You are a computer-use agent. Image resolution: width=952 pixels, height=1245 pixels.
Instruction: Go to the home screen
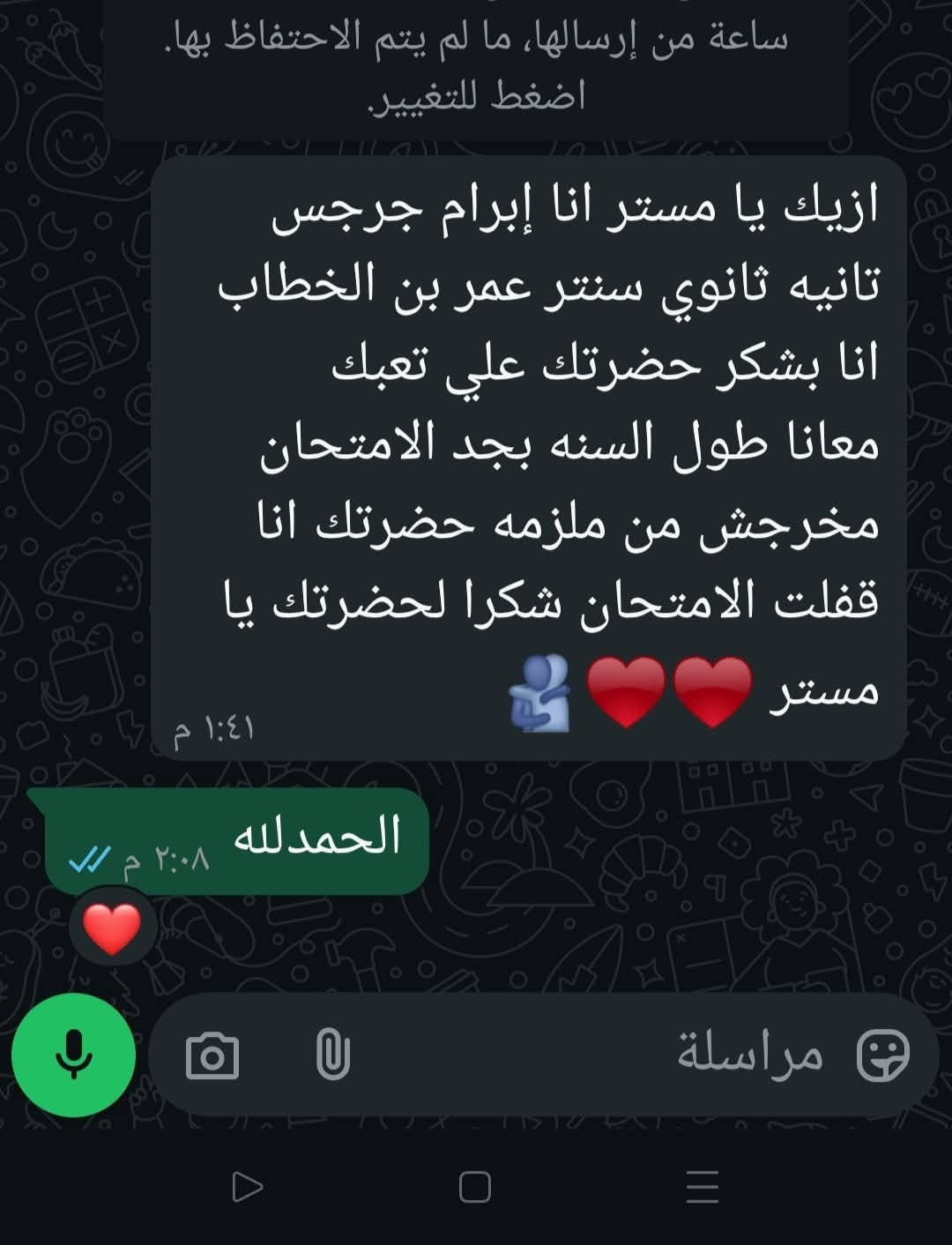(475, 1187)
